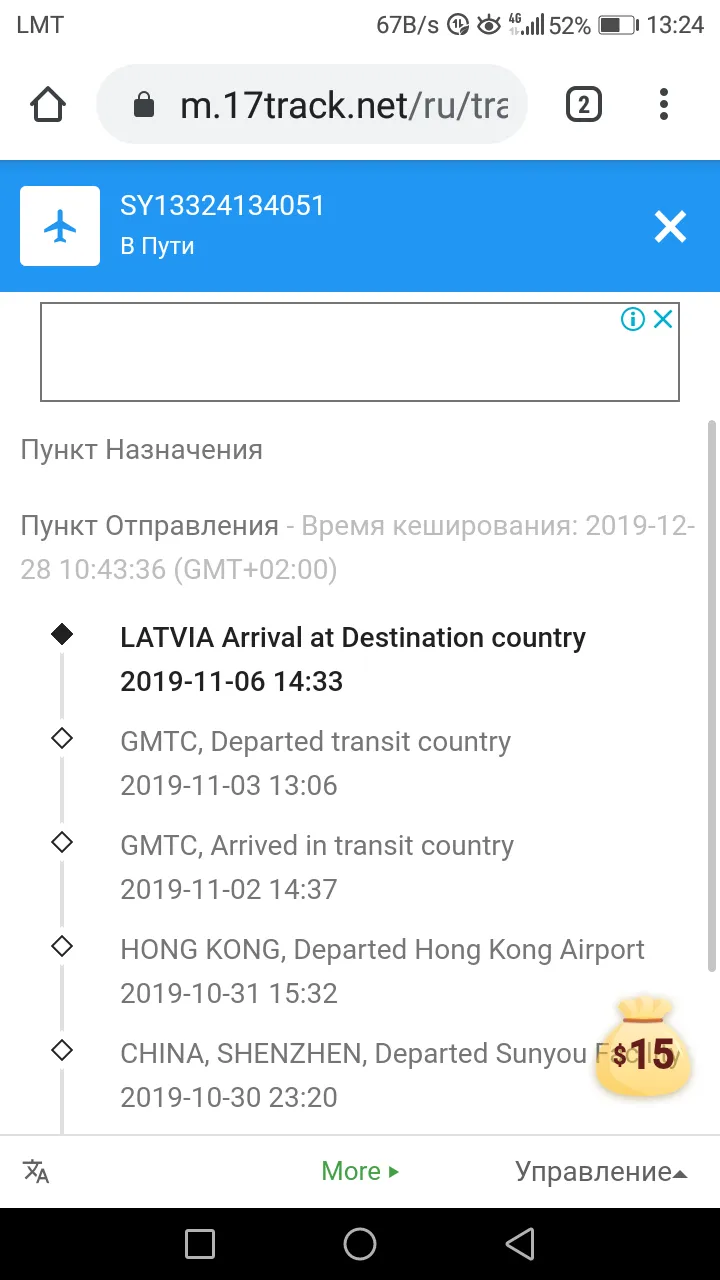Tap the translate icon in bottom bar

tap(36, 1171)
